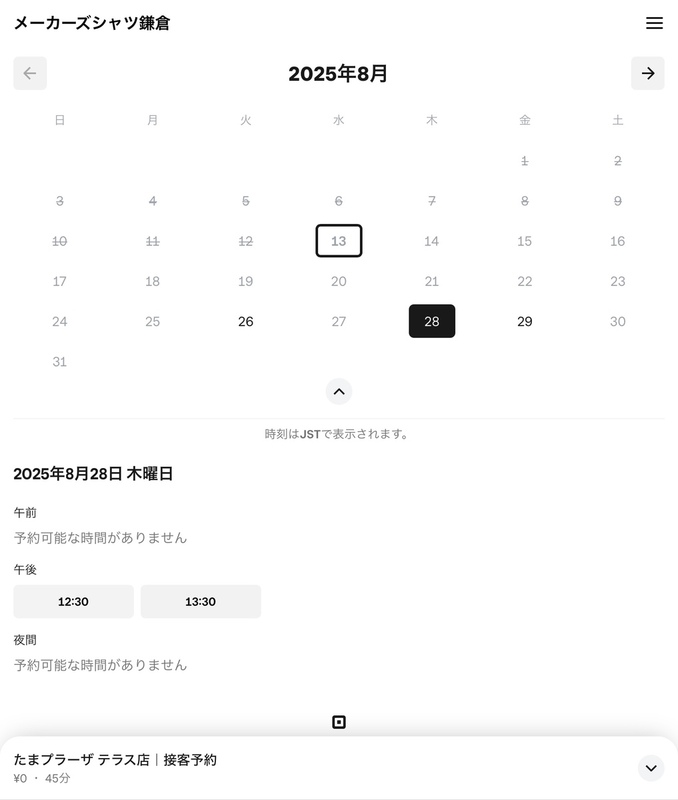Go to the next month
The image size is (678, 800).
(x=647, y=73)
